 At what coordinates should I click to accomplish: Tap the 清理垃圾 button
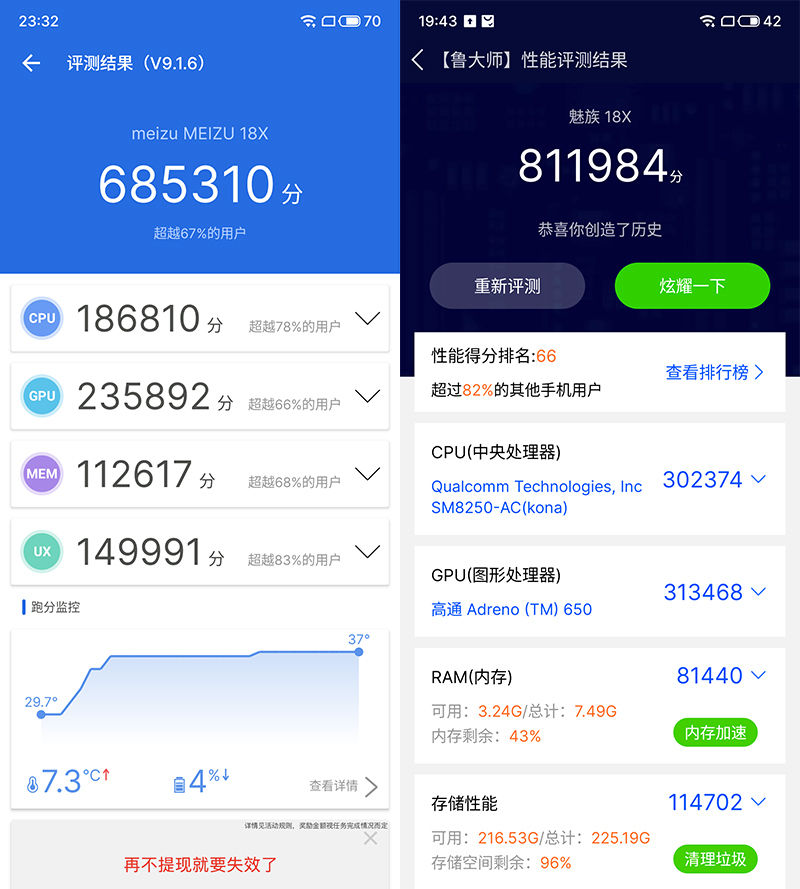(x=716, y=859)
